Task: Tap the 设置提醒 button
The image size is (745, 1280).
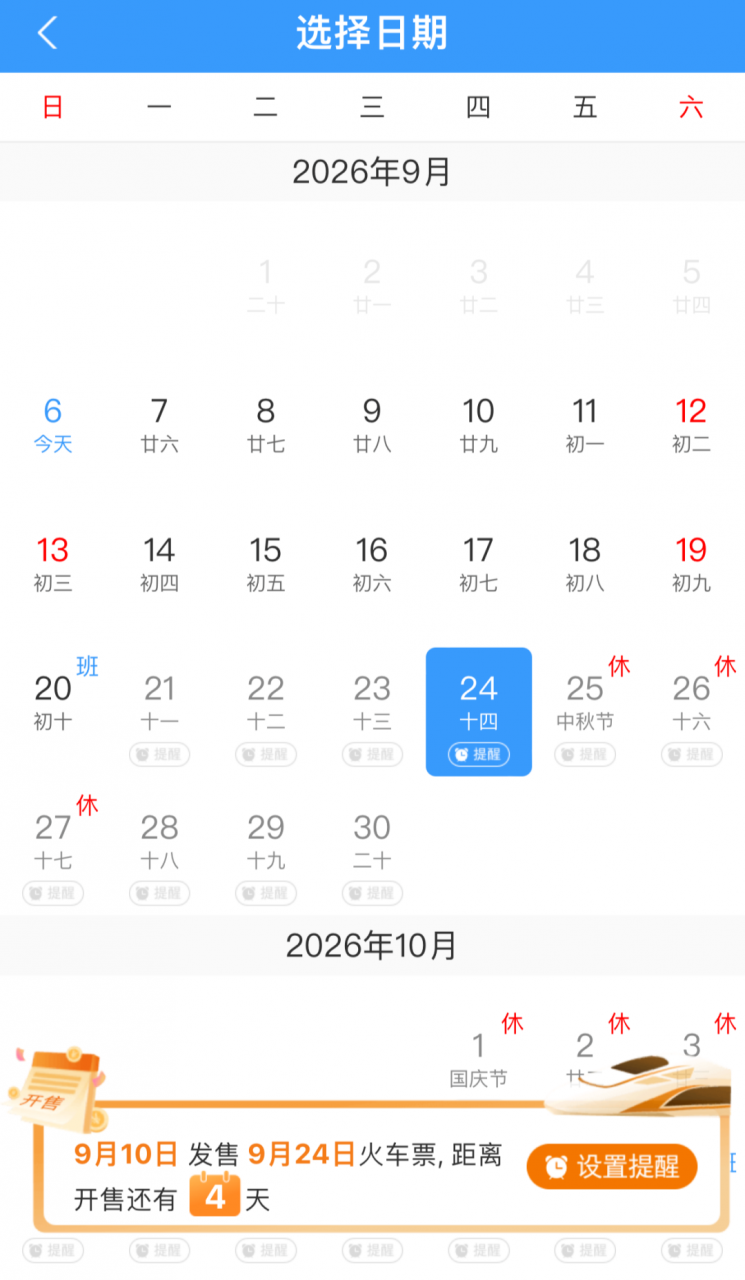Action: [x=612, y=1166]
